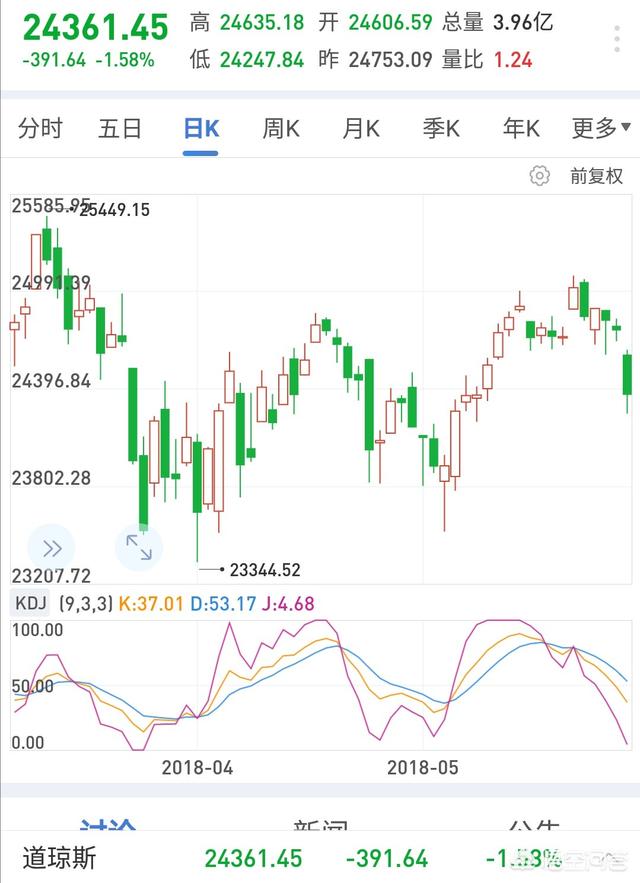Switch to the 分时 chart tab
This screenshot has width=640, height=883.
click(40, 128)
